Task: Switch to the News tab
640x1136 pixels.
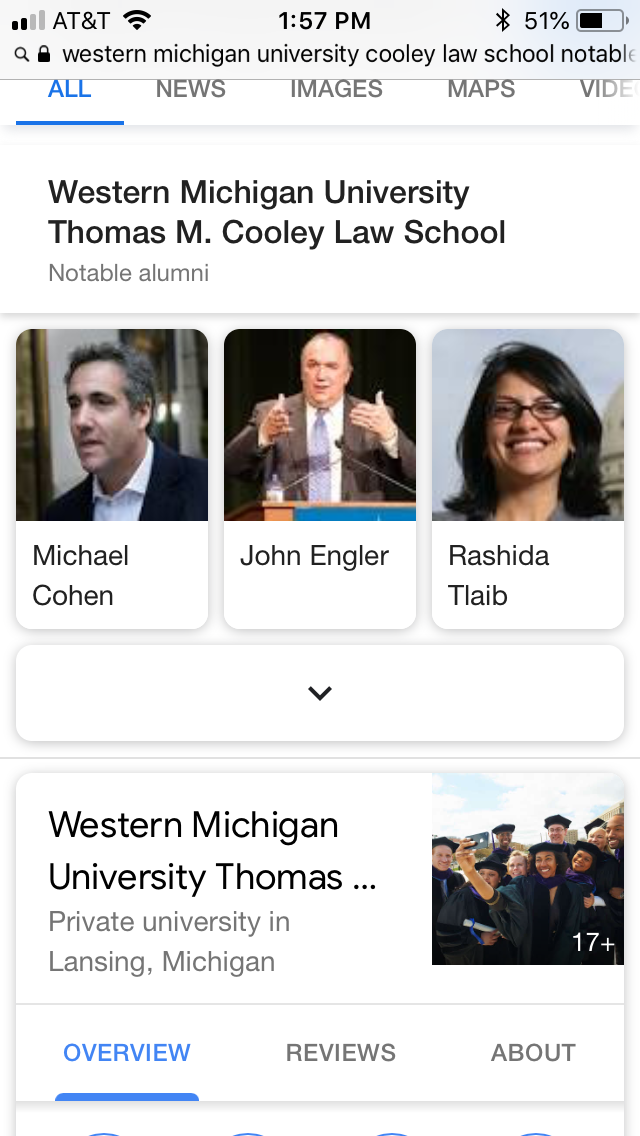Action: pos(190,89)
